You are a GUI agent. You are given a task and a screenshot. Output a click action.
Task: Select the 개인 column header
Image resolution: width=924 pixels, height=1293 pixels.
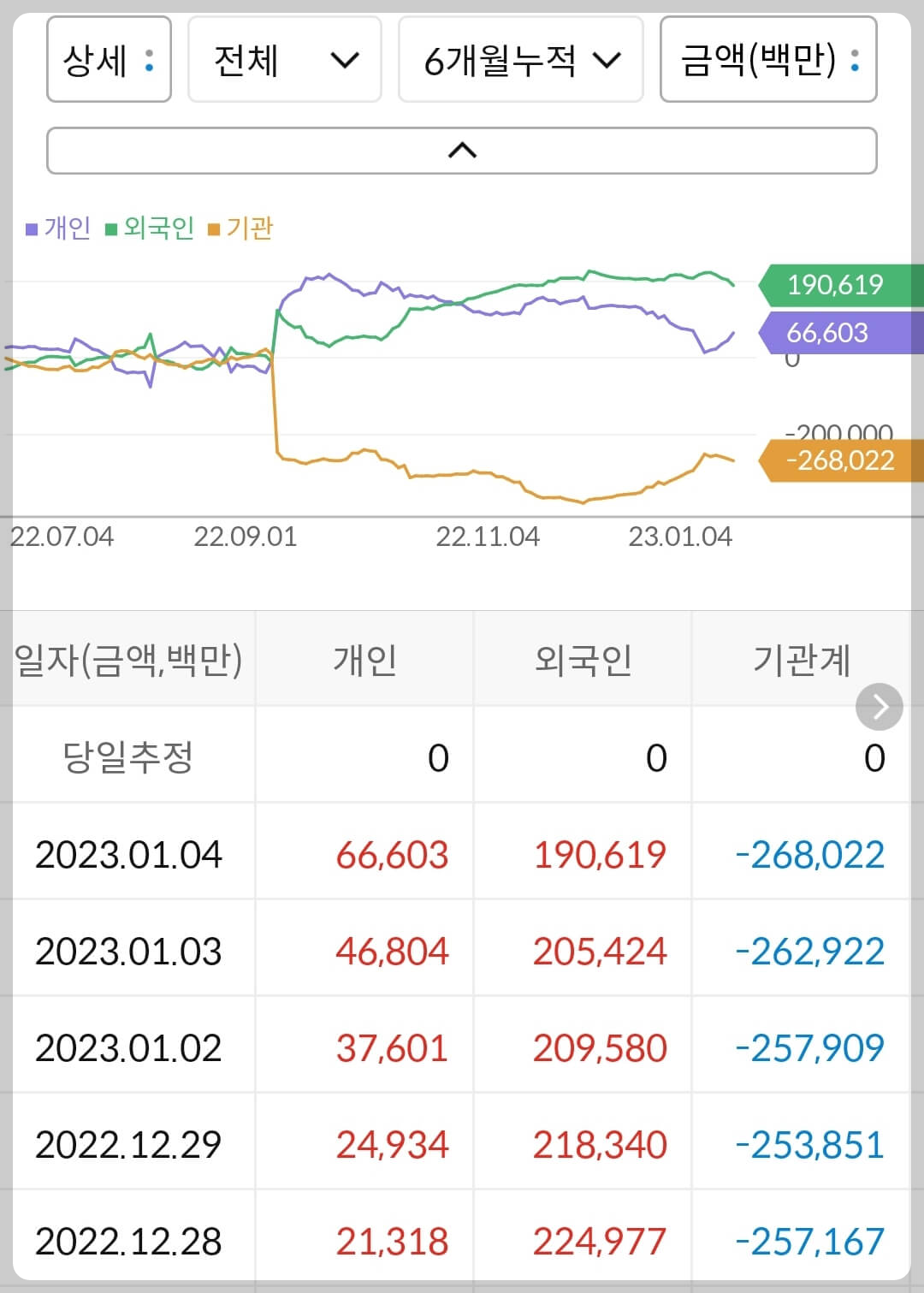(x=364, y=659)
